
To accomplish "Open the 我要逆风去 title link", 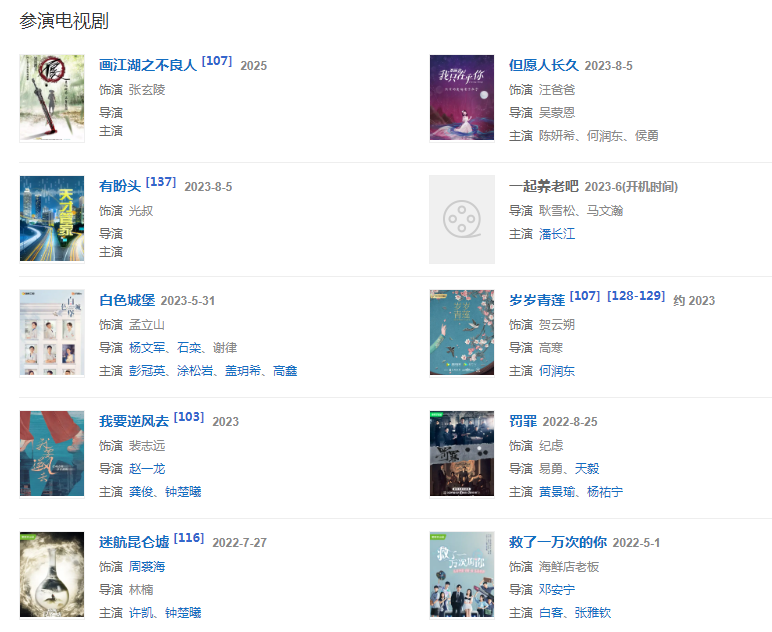I will point(134,421).
